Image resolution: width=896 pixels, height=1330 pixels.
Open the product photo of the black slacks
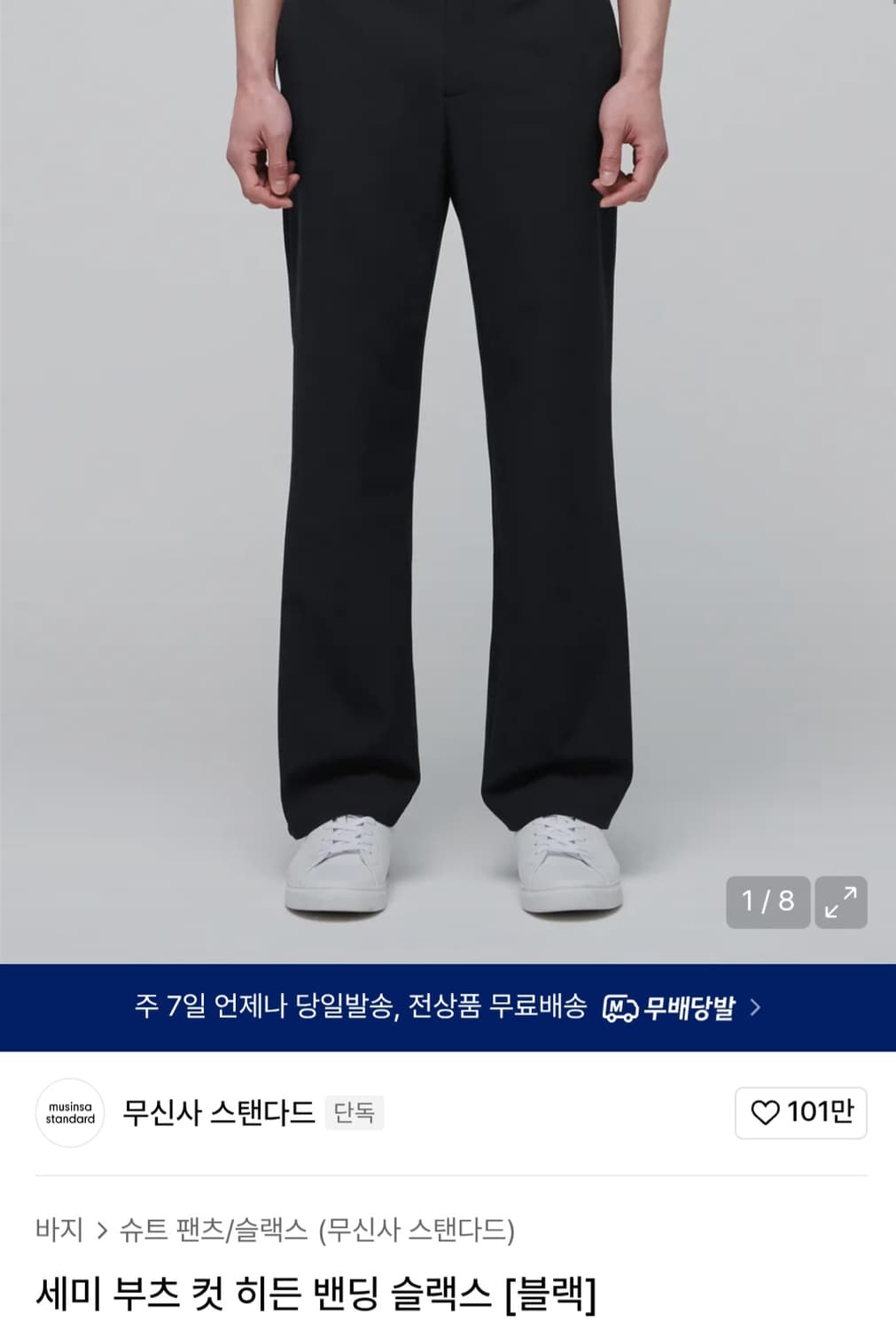pyautogui.click(x=448, y=443)
